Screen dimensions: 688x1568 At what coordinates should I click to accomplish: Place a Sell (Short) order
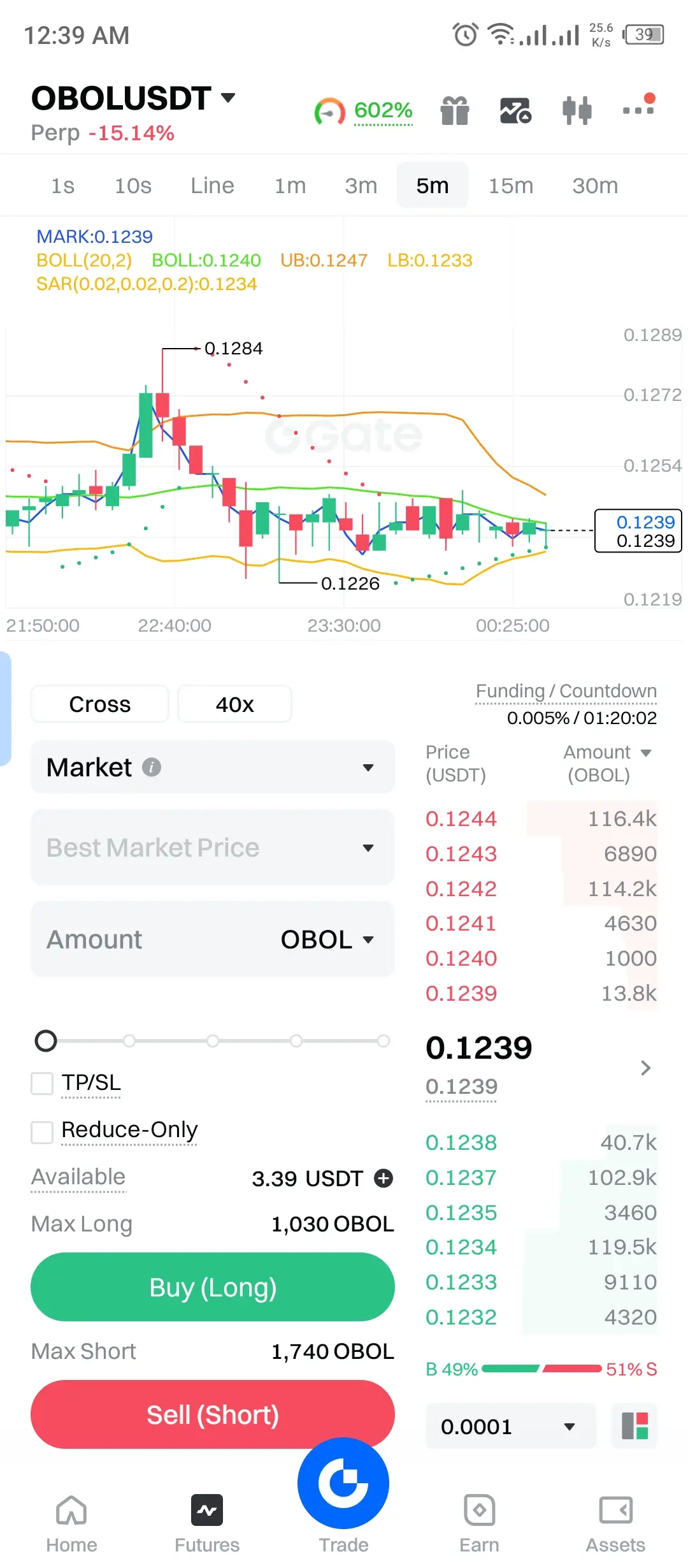tap(212, 1414)
